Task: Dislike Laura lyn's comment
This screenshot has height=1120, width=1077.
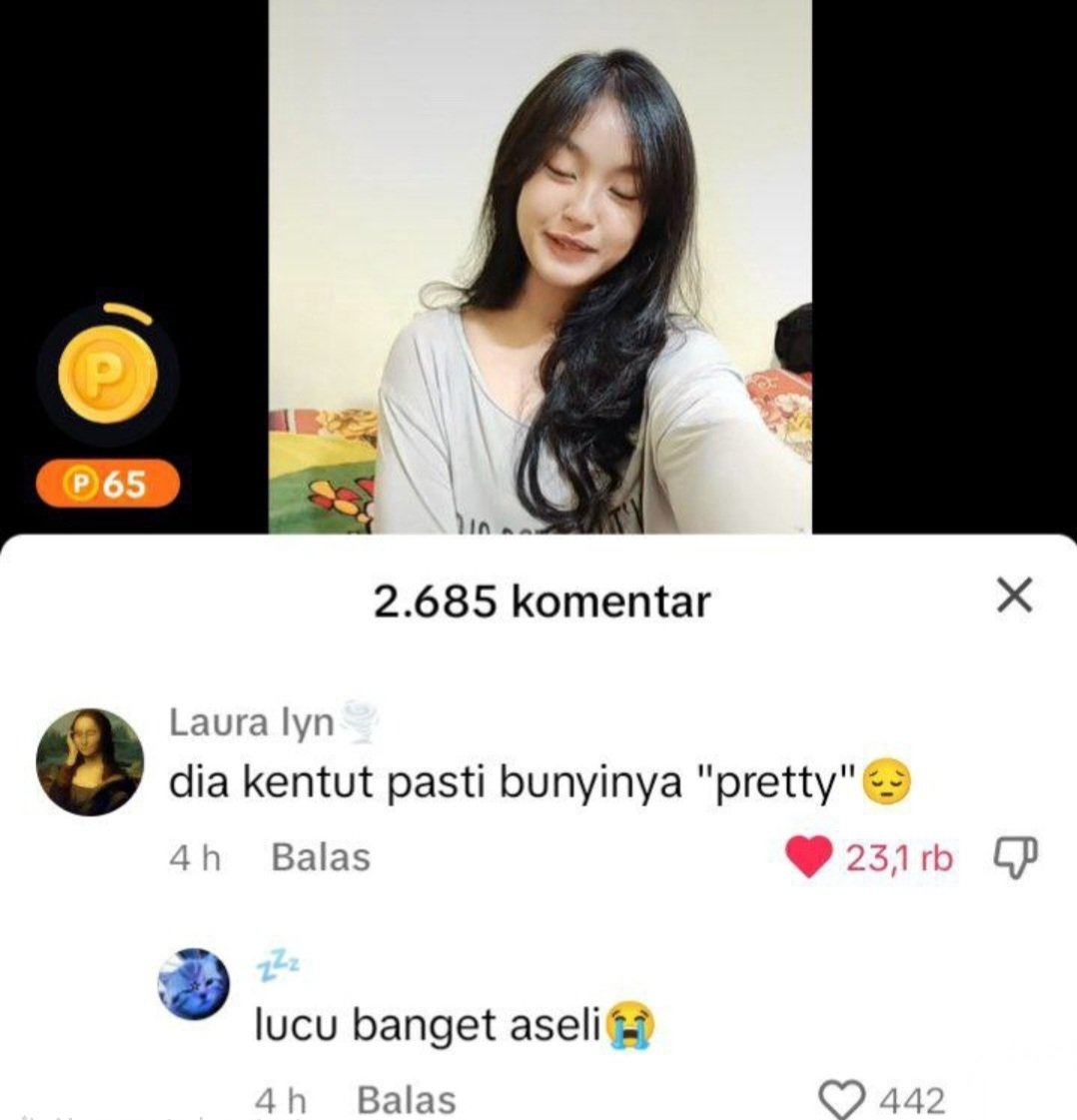Action: tap(1016, 857)
